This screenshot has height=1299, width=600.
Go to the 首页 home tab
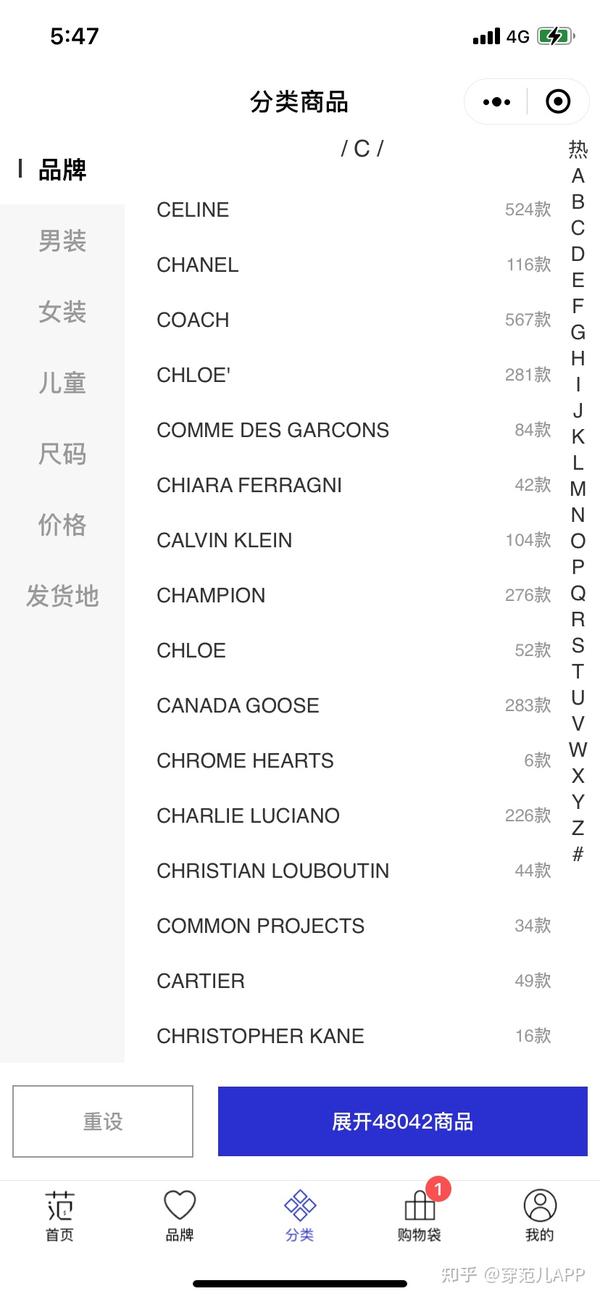(x=60, y=1216)
